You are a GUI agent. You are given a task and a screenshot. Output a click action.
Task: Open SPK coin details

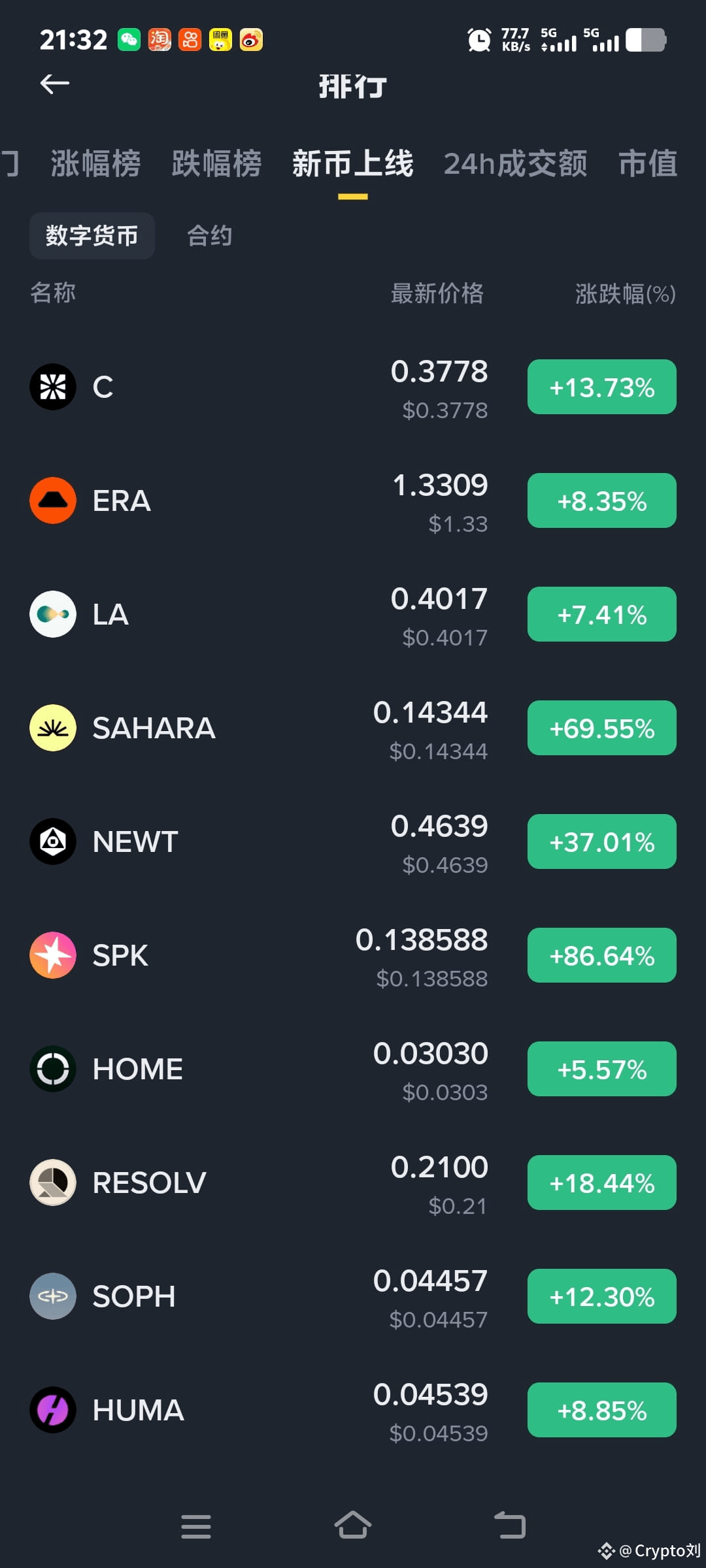[x=353, y=955]
